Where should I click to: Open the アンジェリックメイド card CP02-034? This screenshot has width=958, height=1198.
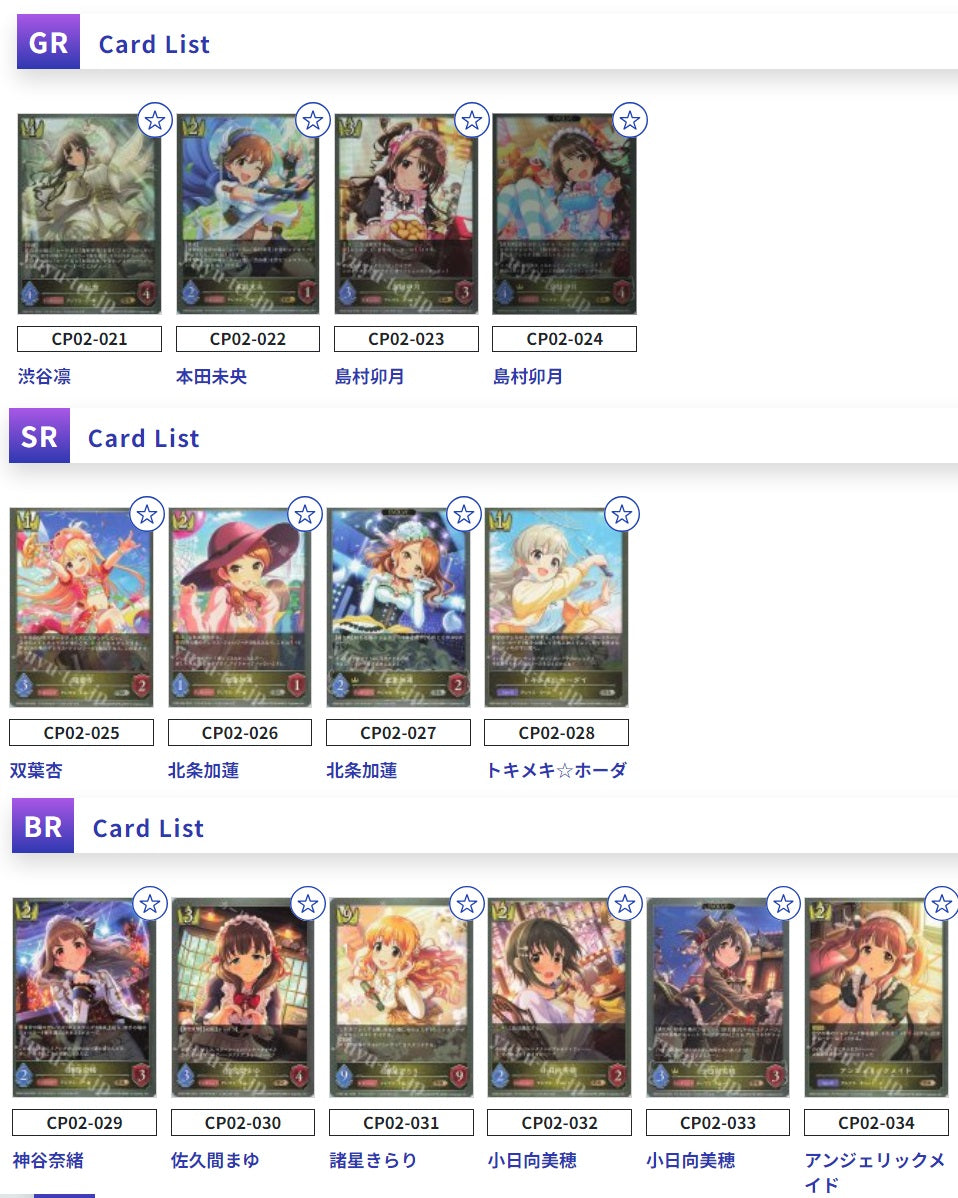pyautogui.click(x=875, y=997)
